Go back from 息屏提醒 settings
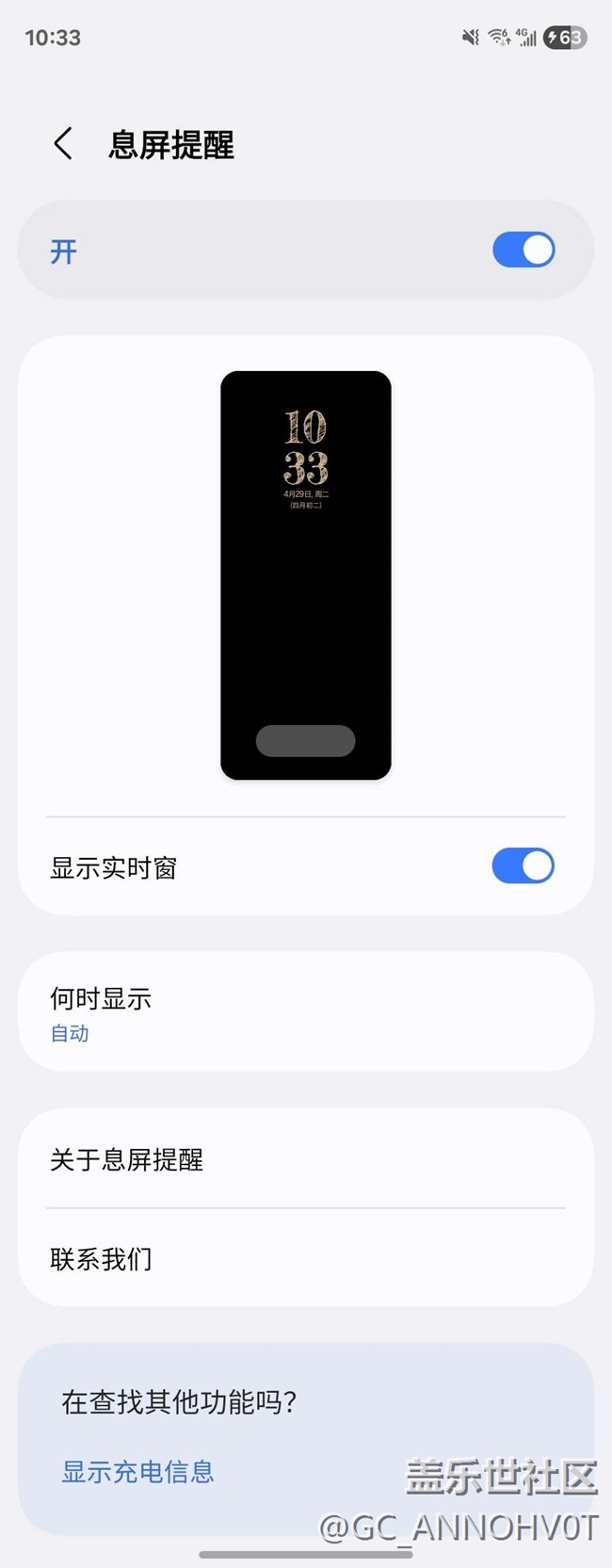The height and width of the screenshot is (1568, 612). click(x=63, y=144)
